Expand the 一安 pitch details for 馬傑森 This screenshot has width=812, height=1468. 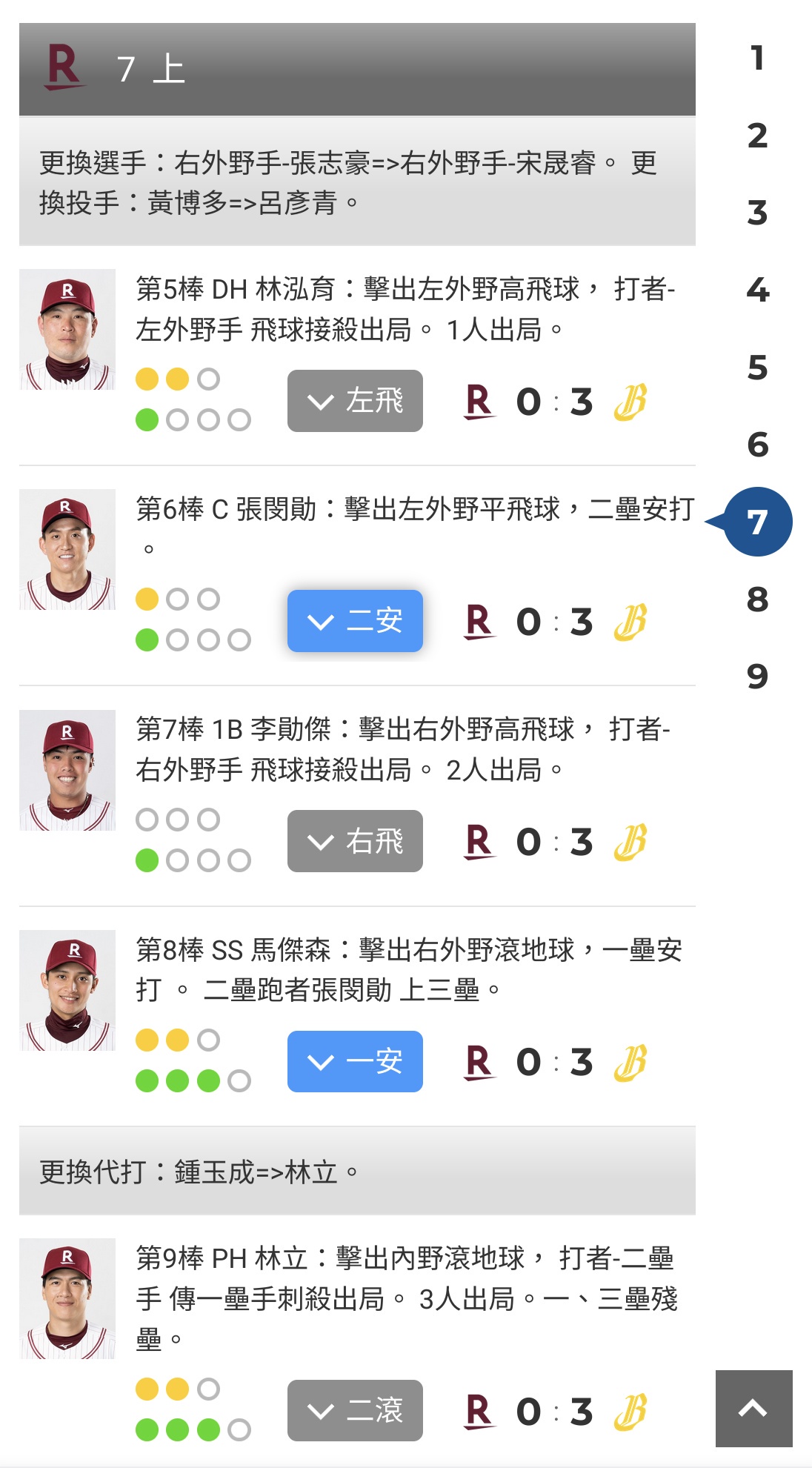[x=355, y=1061]
